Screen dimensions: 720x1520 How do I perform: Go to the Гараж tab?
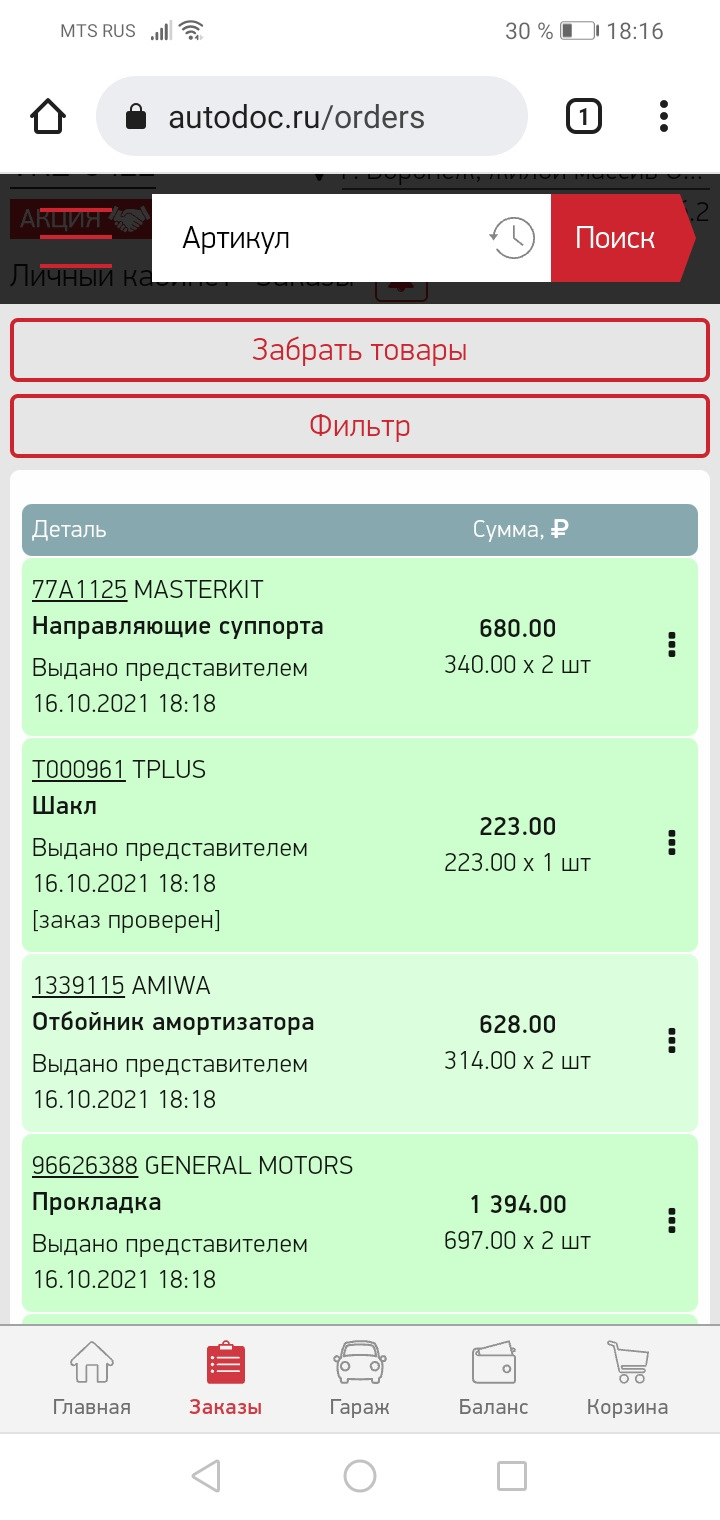[359, 1380]
